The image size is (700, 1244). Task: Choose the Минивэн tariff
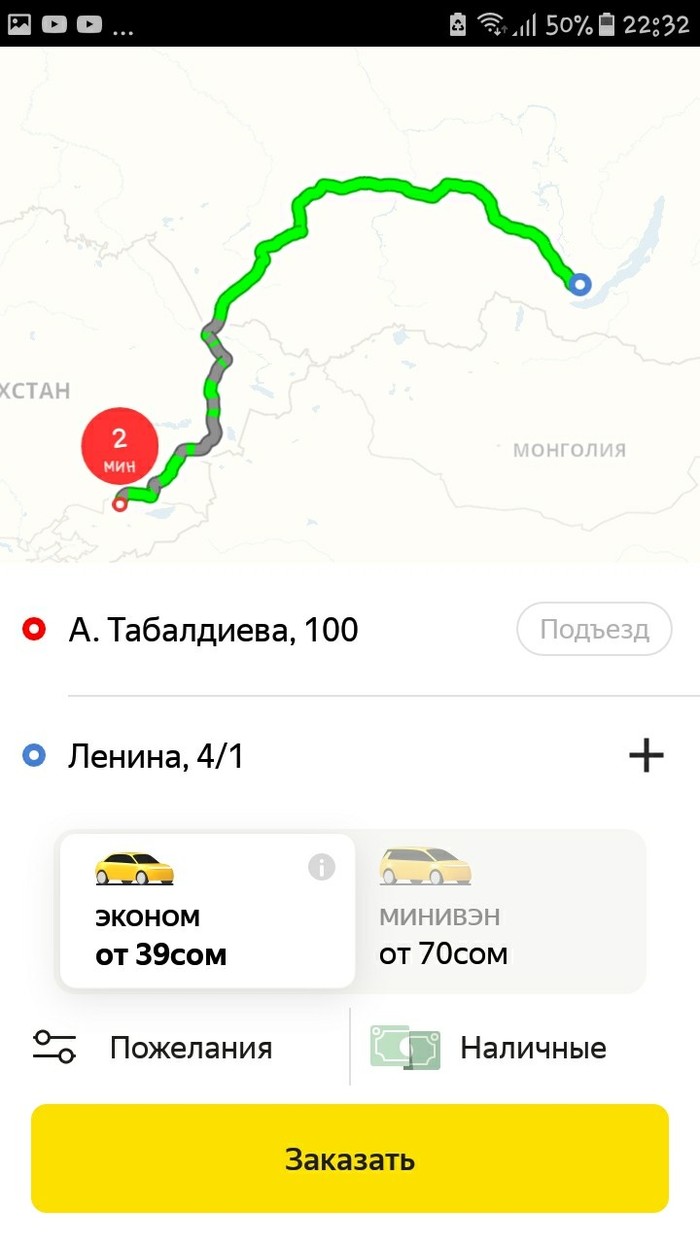coord(480,912)
